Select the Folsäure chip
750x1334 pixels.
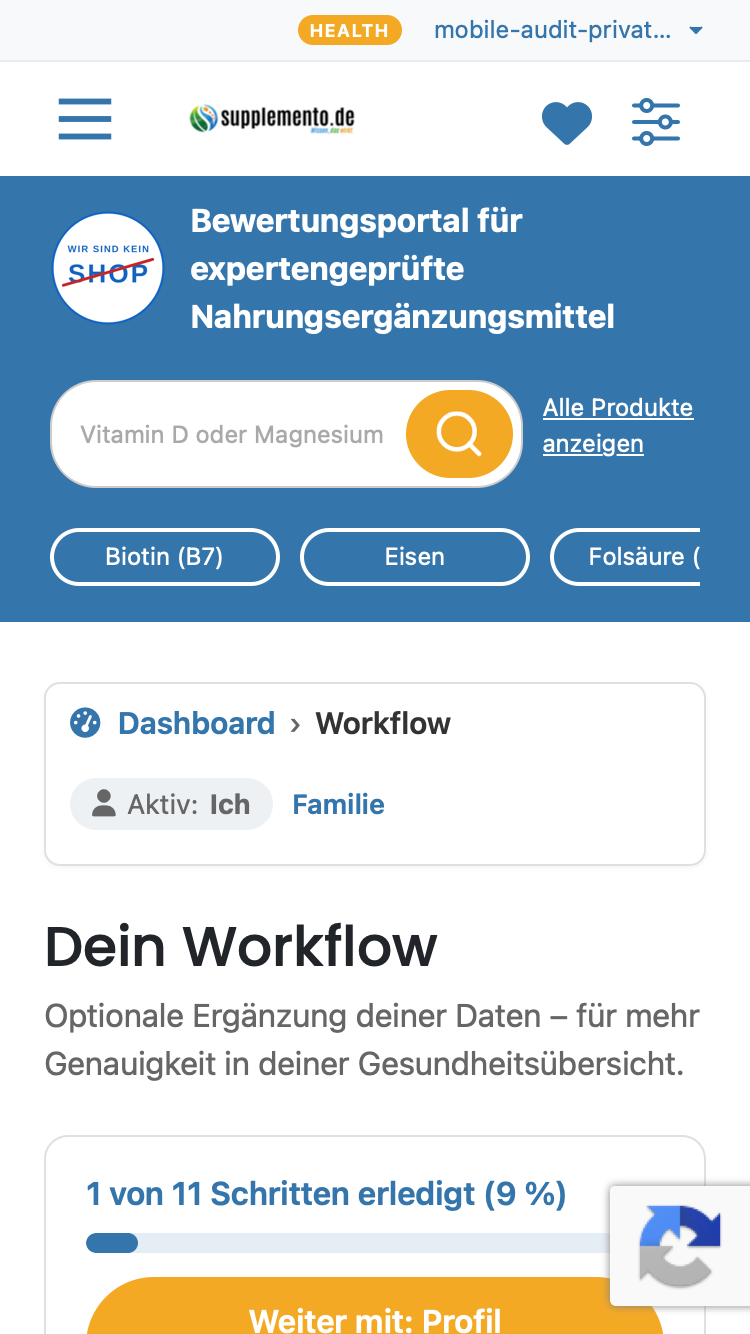coord(626,556)
